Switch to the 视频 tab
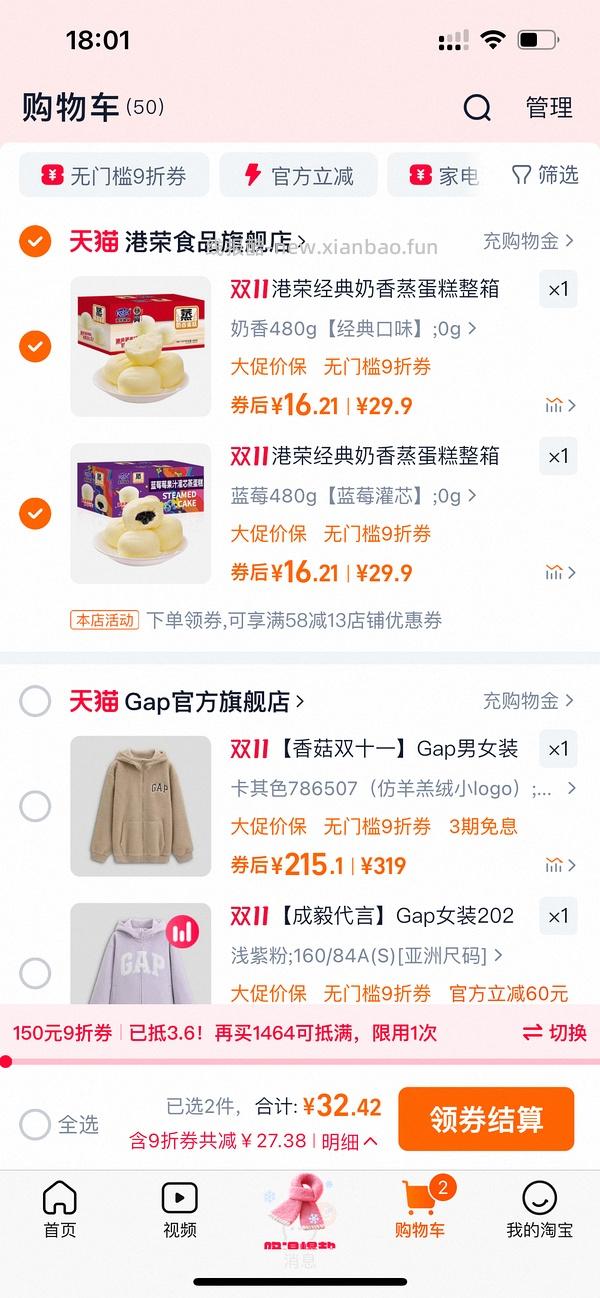Image resolution: width=600 pixels, height=1298 pixels. [179, 1209]
